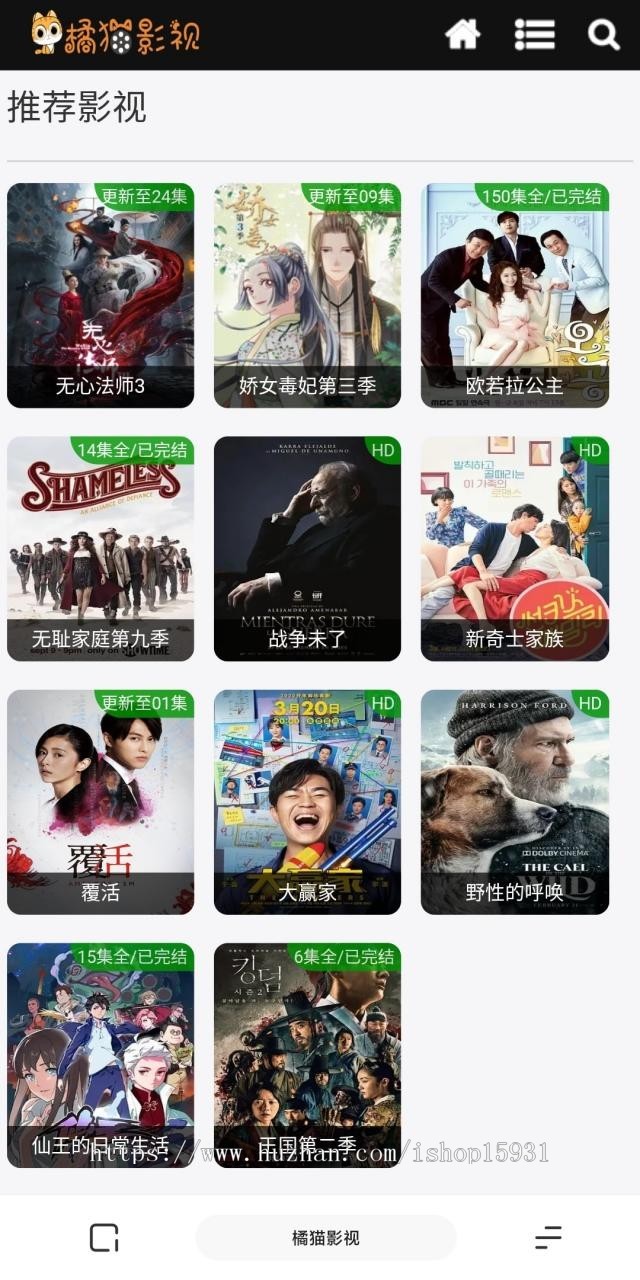Screen dimensions: 640x1280
Task: Go to the home page icon
Action: [462, 35]
